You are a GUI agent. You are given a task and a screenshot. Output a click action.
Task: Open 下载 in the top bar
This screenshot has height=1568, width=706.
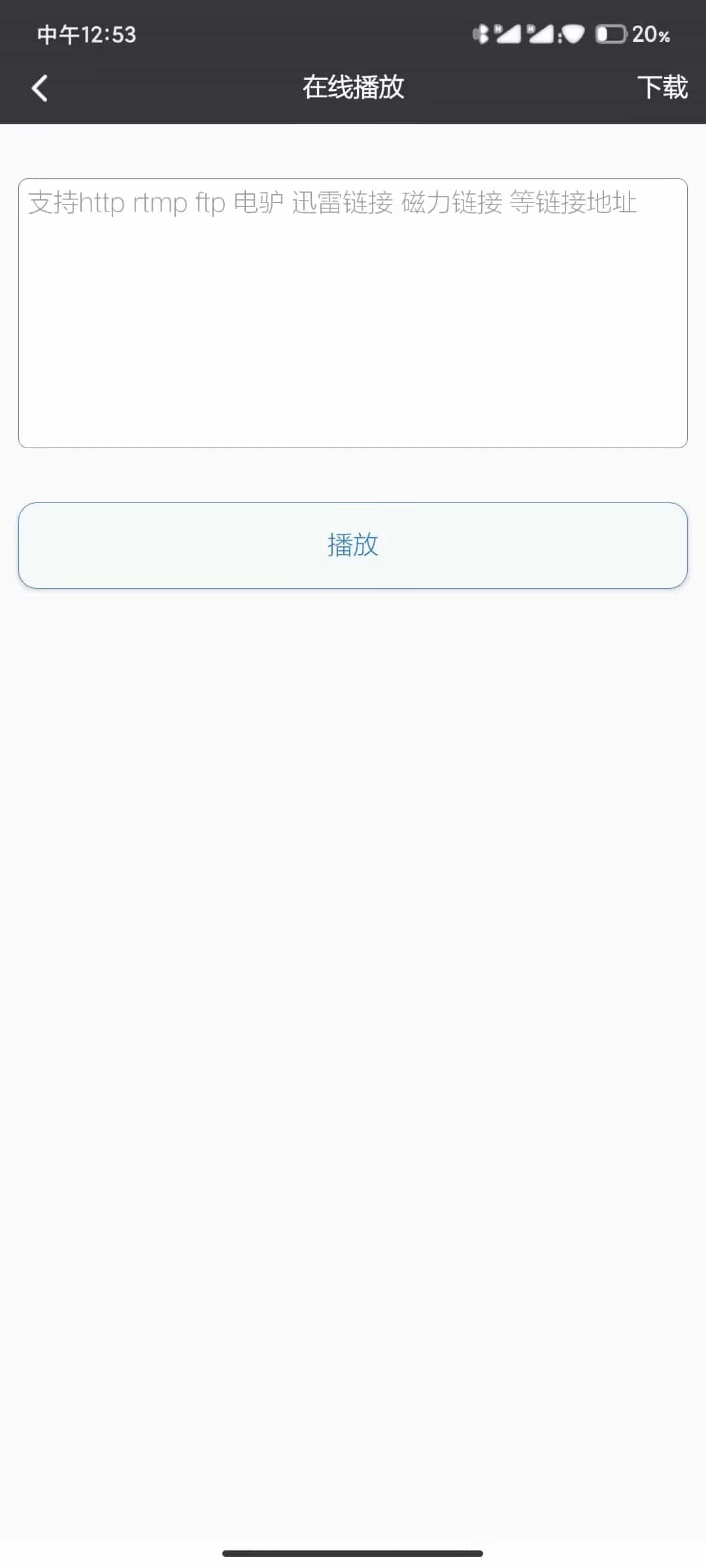click(662, 88)
